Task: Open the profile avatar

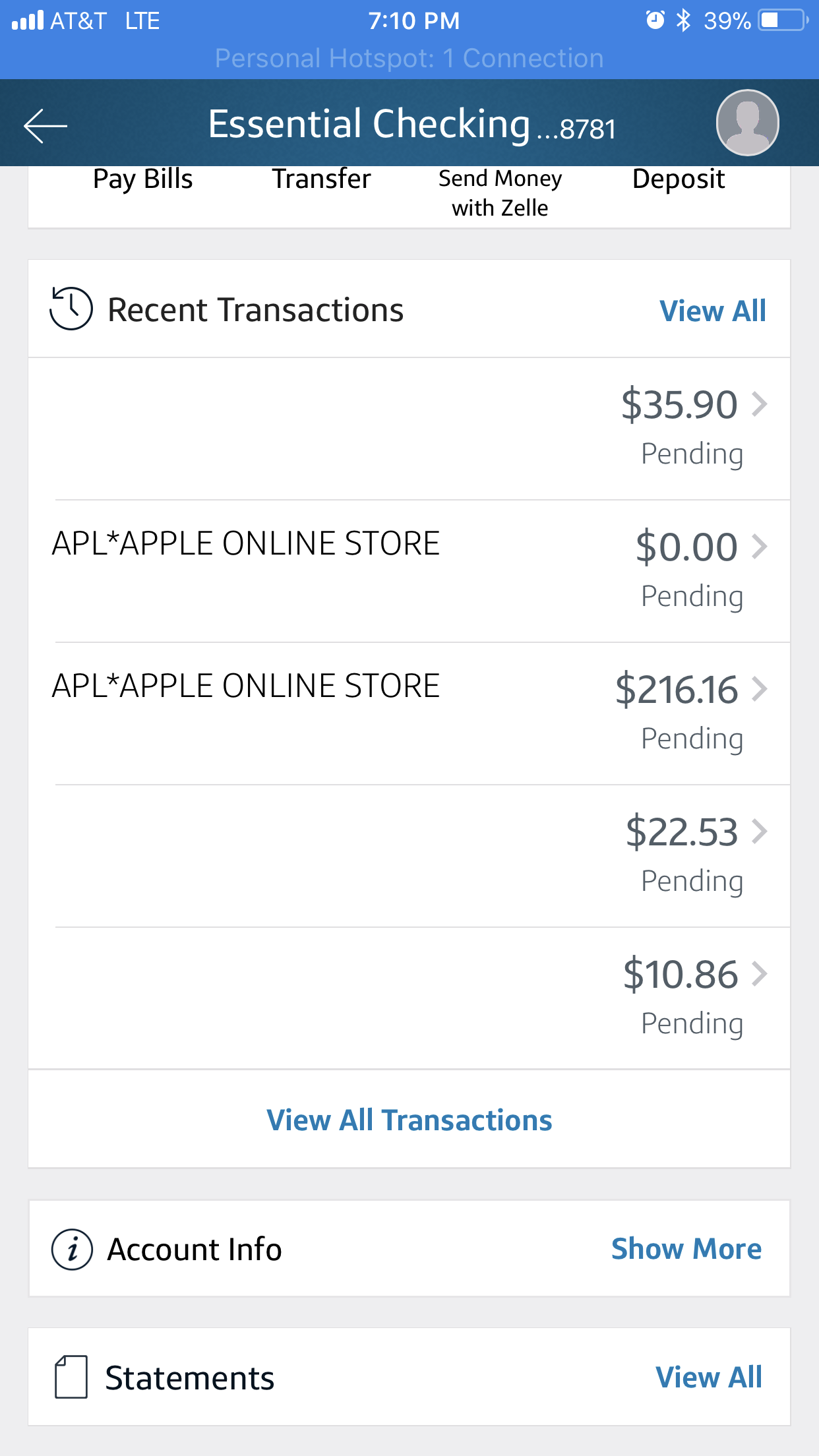Action: [747, 123]
